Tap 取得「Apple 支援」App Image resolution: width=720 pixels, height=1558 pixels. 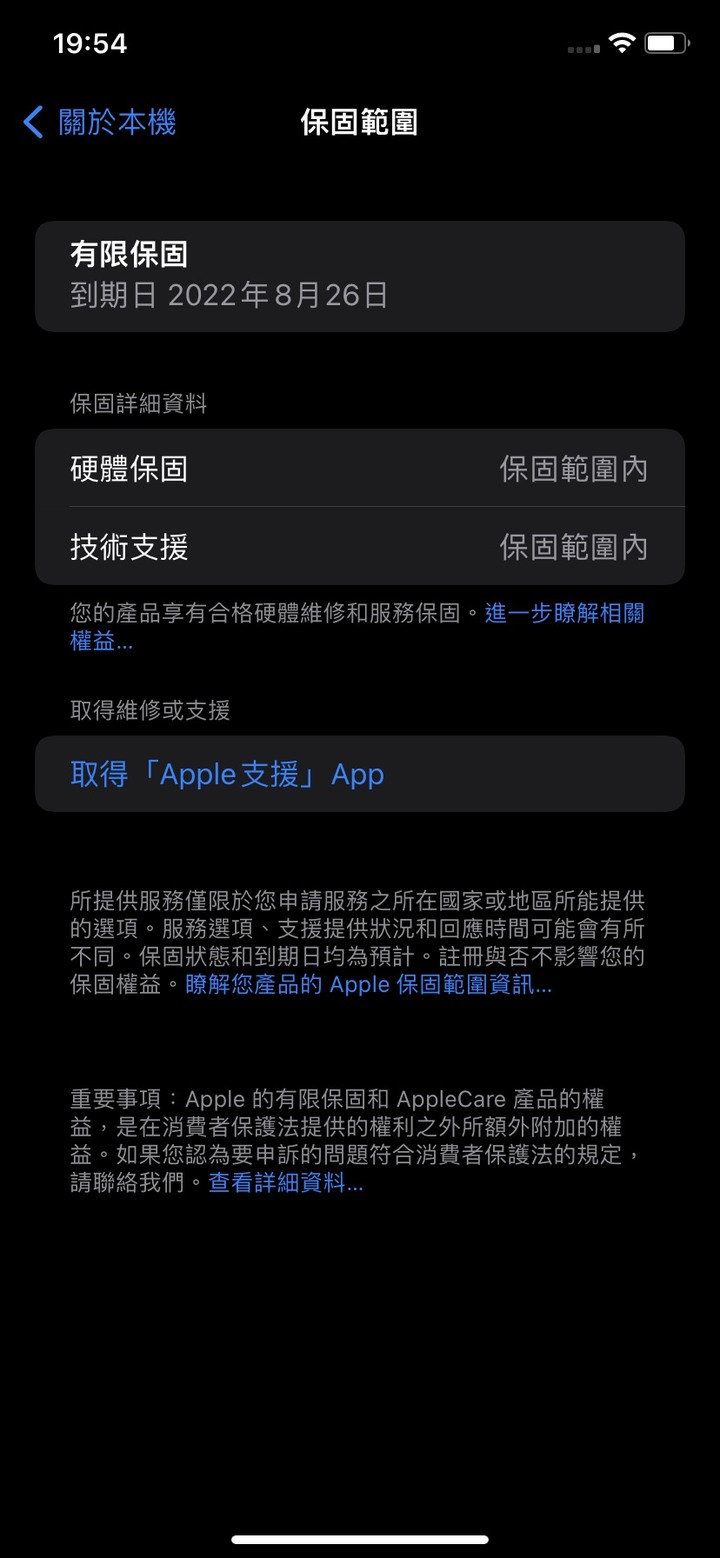pyautogui.click(x=227, y=775)
